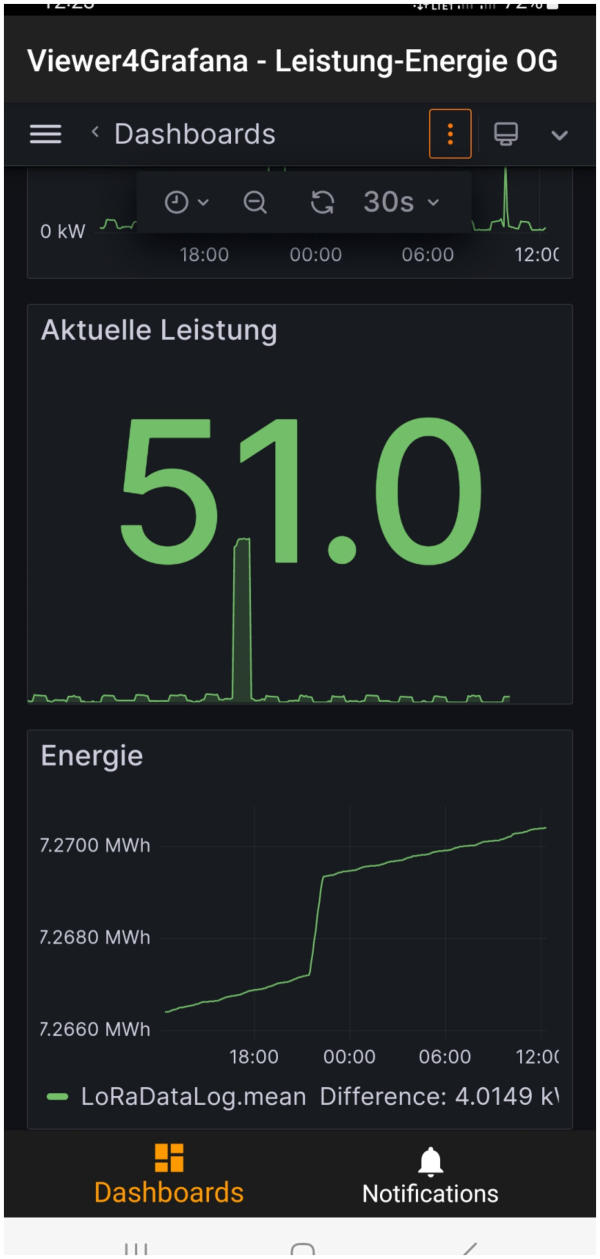Open the Energie panel title
Screen dimensions: 600x1259
coord(92,756)
